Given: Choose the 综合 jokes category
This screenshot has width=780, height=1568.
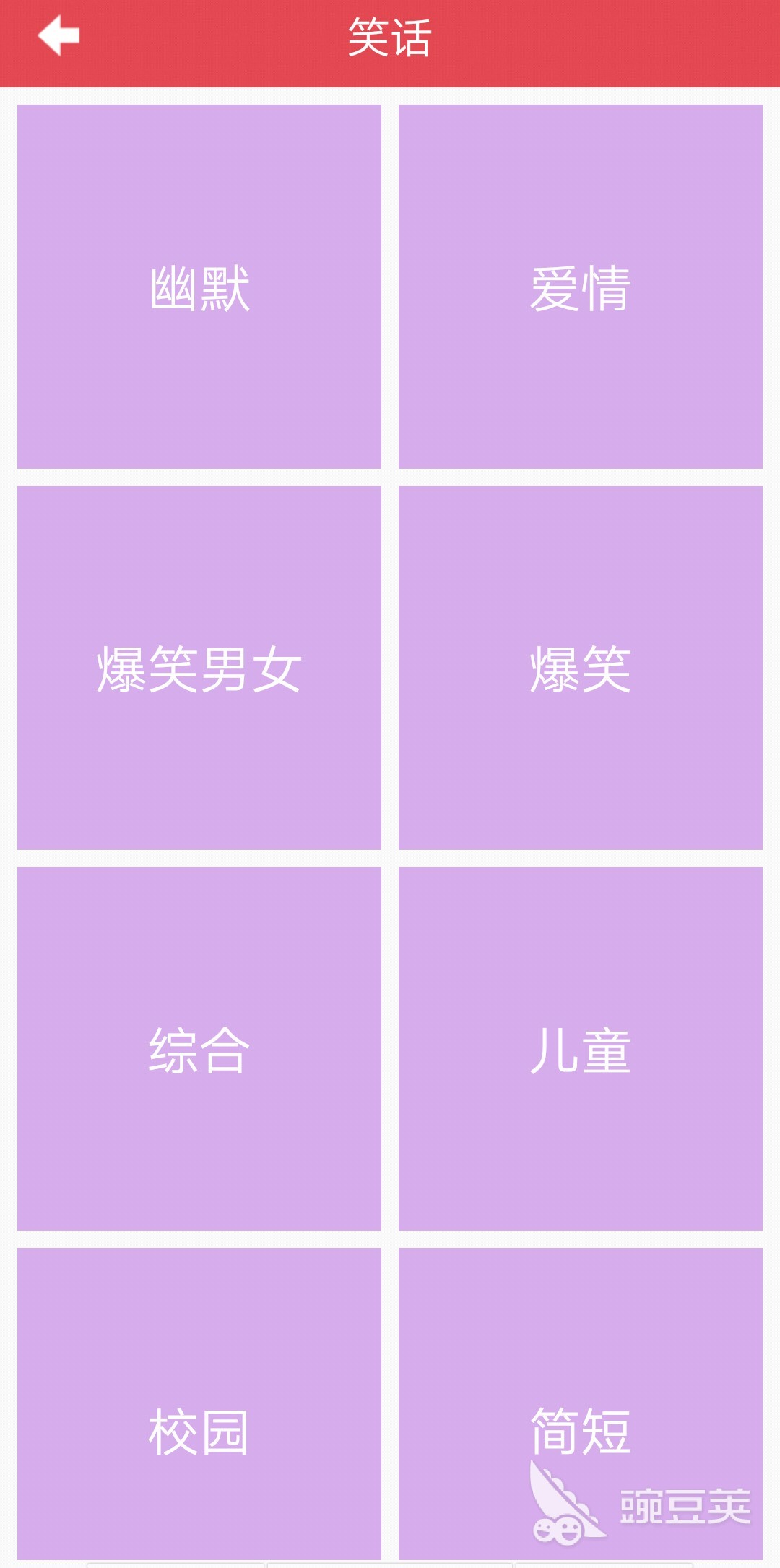Looking at the screenshot, I should (x=199, y=1049).
